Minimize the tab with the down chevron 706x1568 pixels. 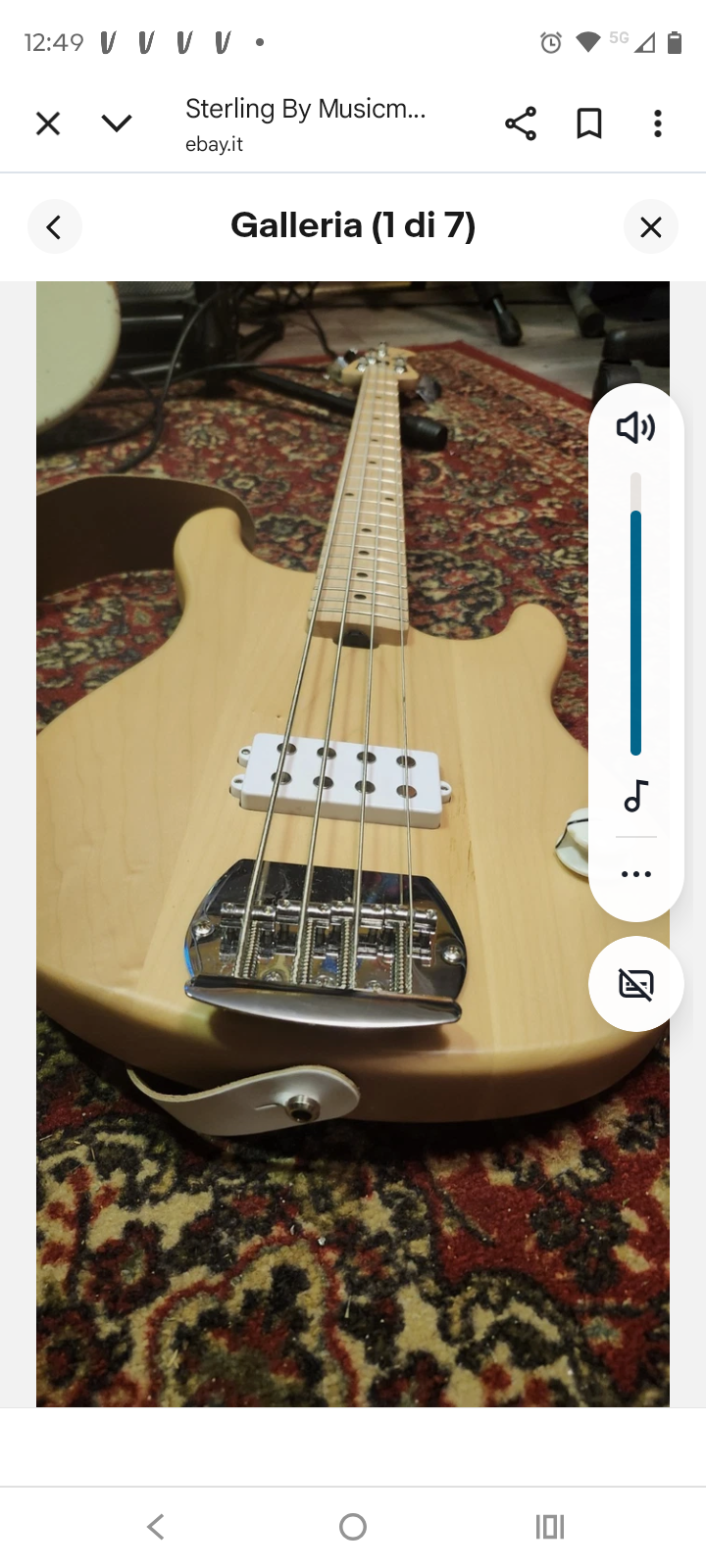[117, 123]
